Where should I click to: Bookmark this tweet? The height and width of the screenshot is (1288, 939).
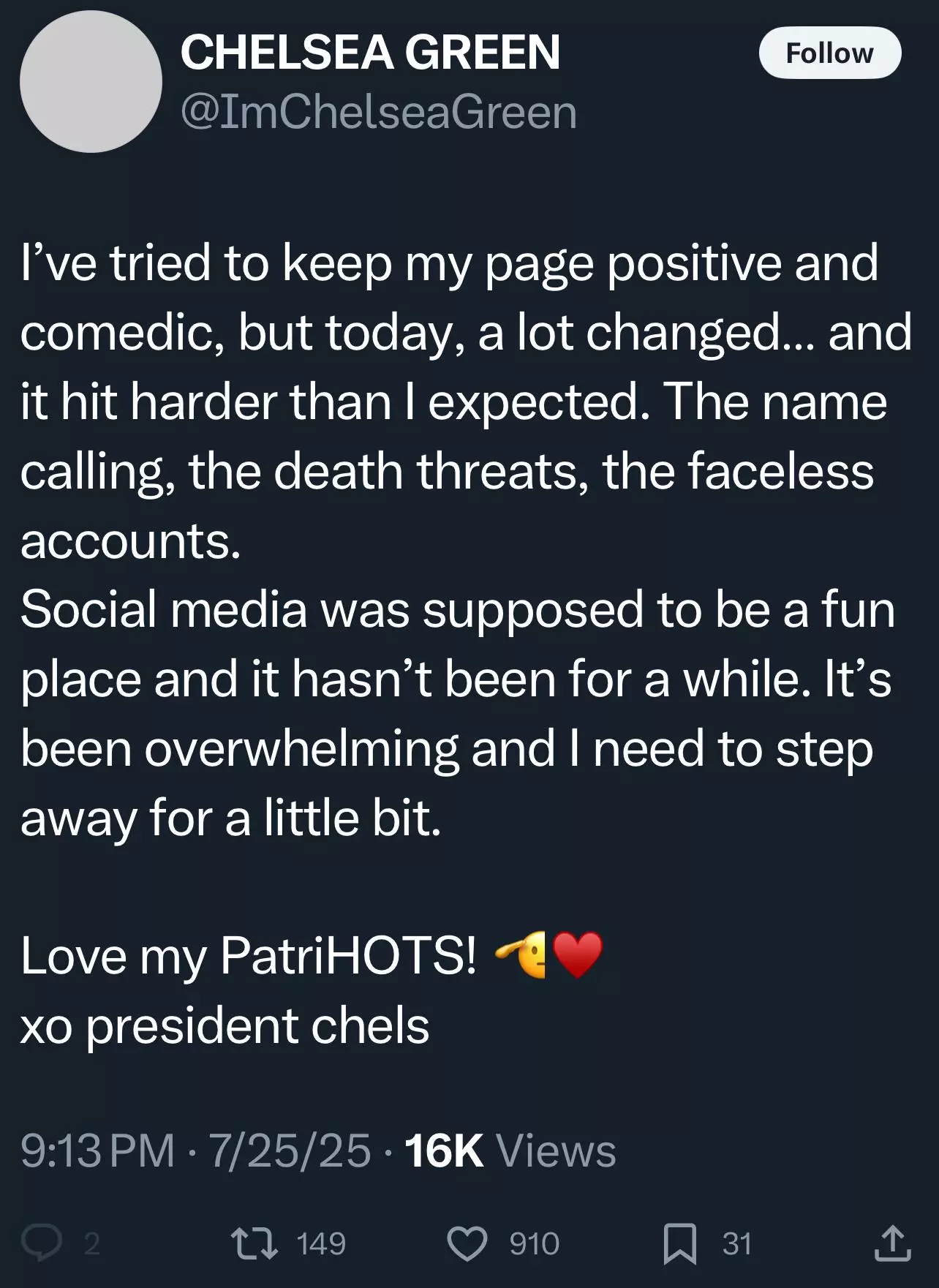(679, 1243)
